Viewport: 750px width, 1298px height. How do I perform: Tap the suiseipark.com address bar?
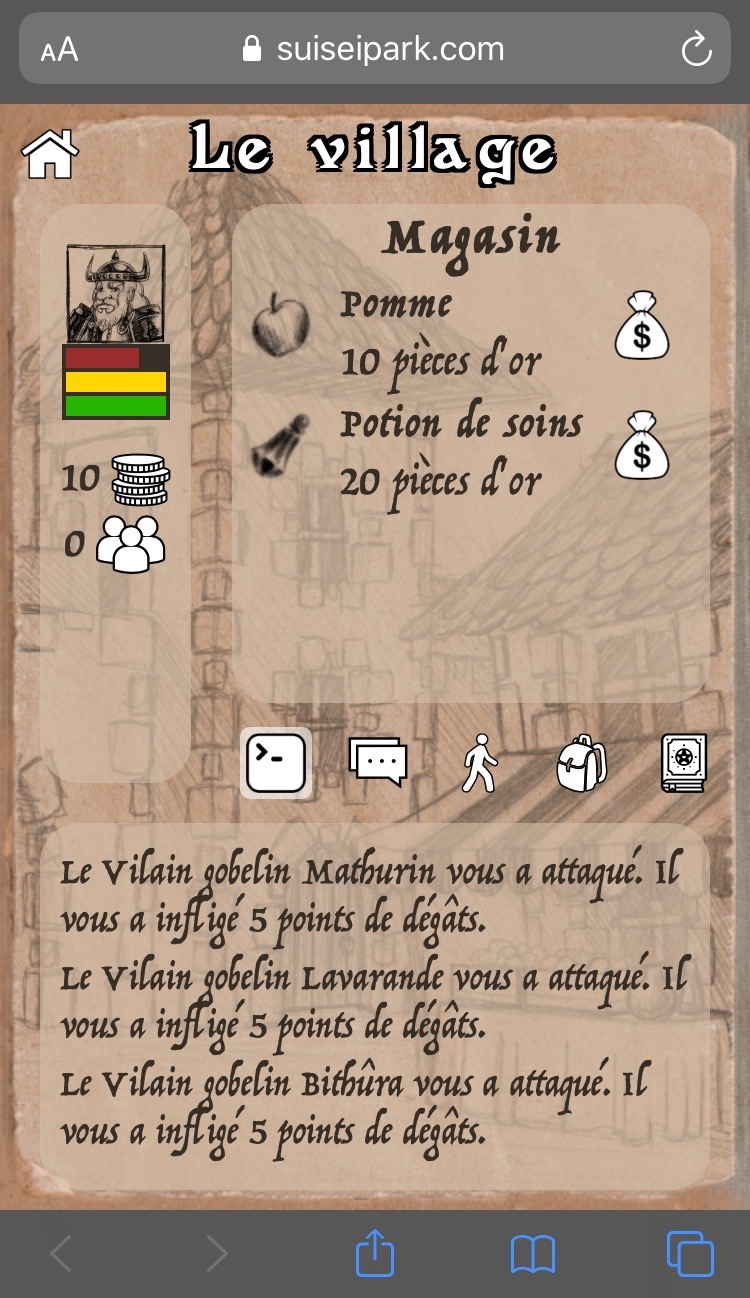click(x=375, y=48)
